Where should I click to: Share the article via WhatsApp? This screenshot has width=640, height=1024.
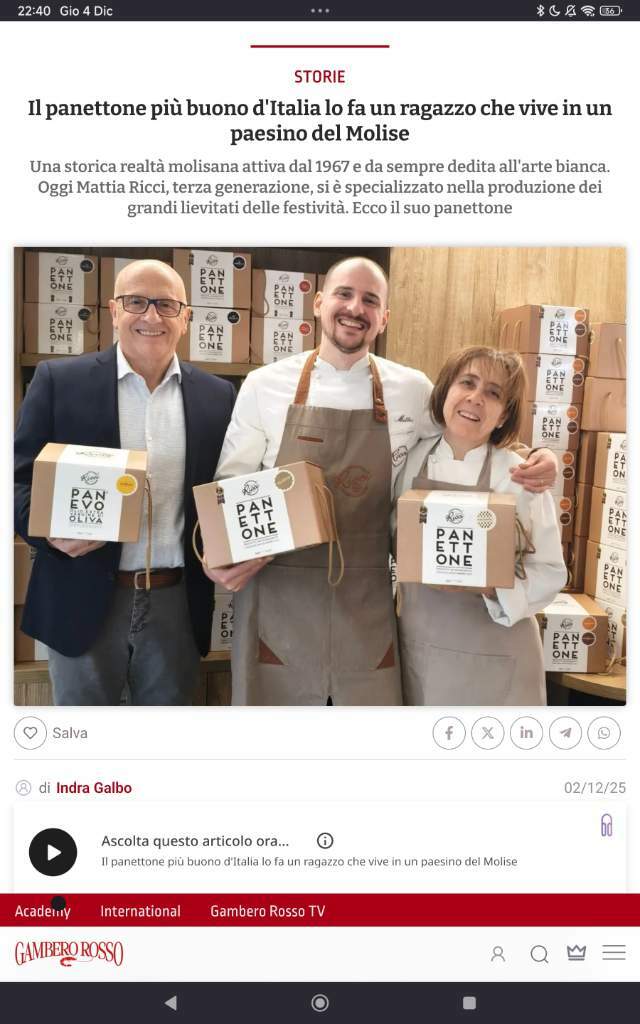(x=604, y=733)
